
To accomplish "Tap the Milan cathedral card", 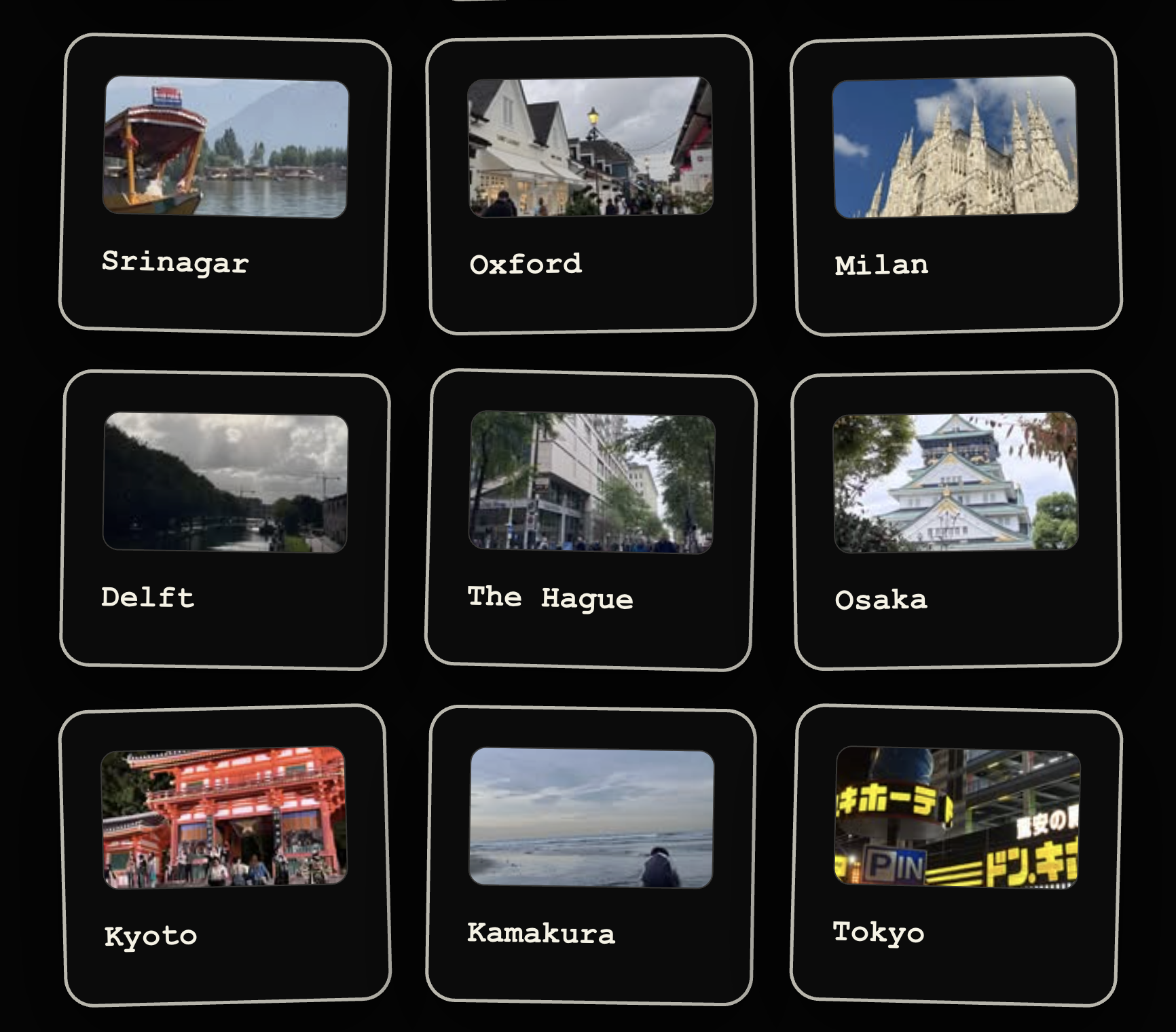I will (955, 185).
